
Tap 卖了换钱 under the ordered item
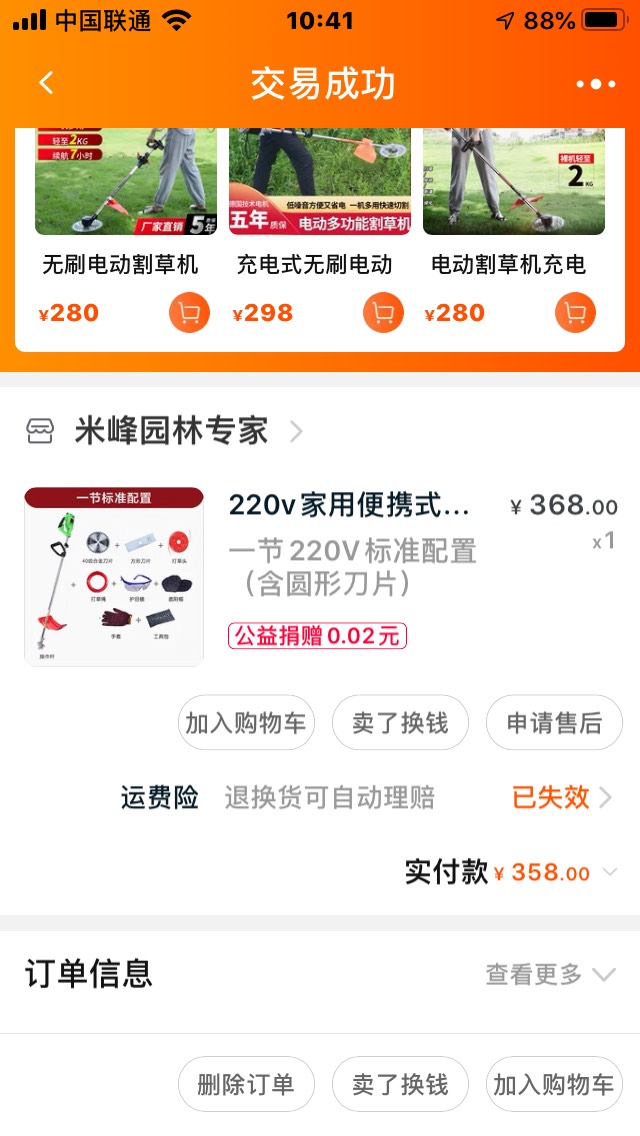coord(400,723)
